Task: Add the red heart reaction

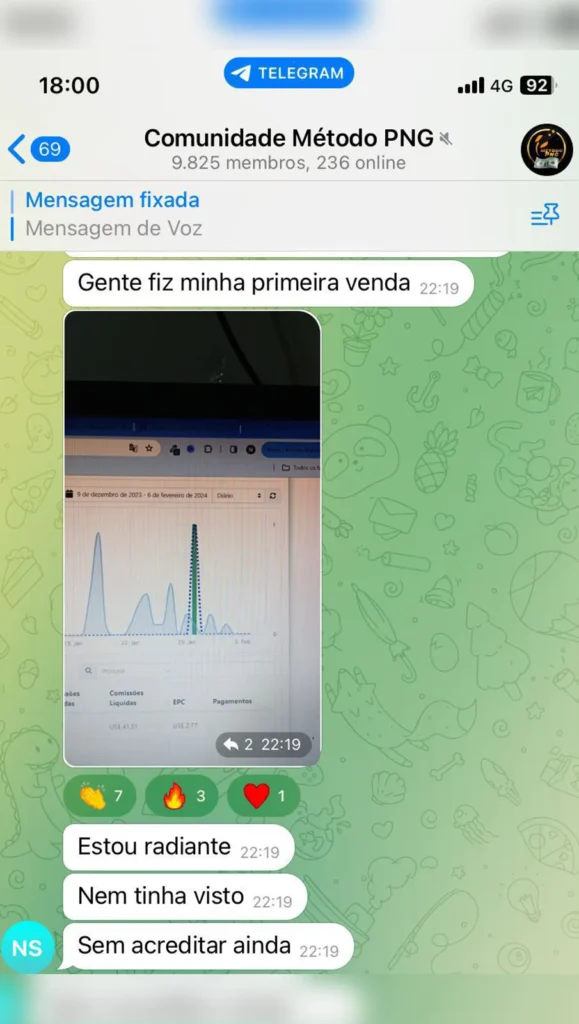Action: point(264,795)
